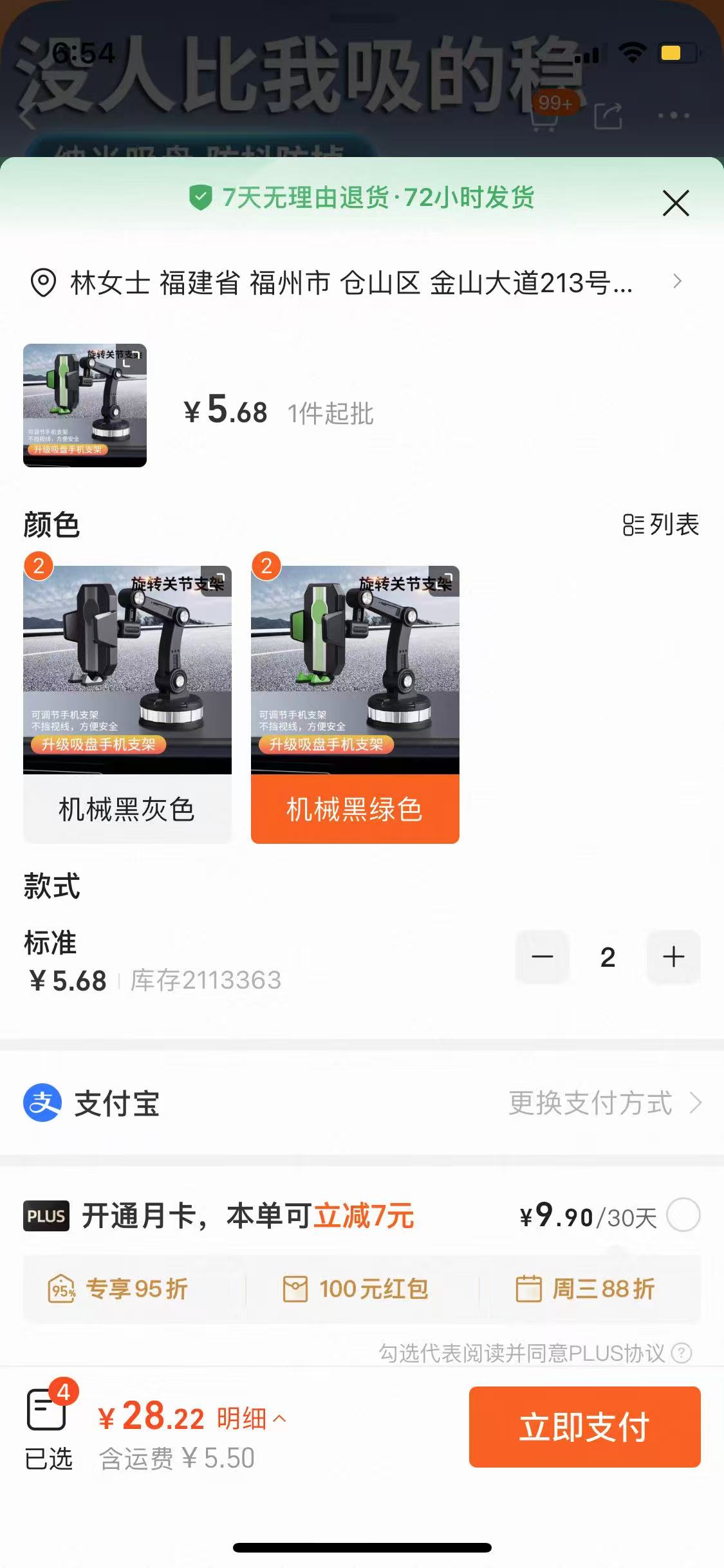Screen dimensions: 724x1568
Task: Select the 机械黑绿色 color option
Action: [x=355, y=704]
